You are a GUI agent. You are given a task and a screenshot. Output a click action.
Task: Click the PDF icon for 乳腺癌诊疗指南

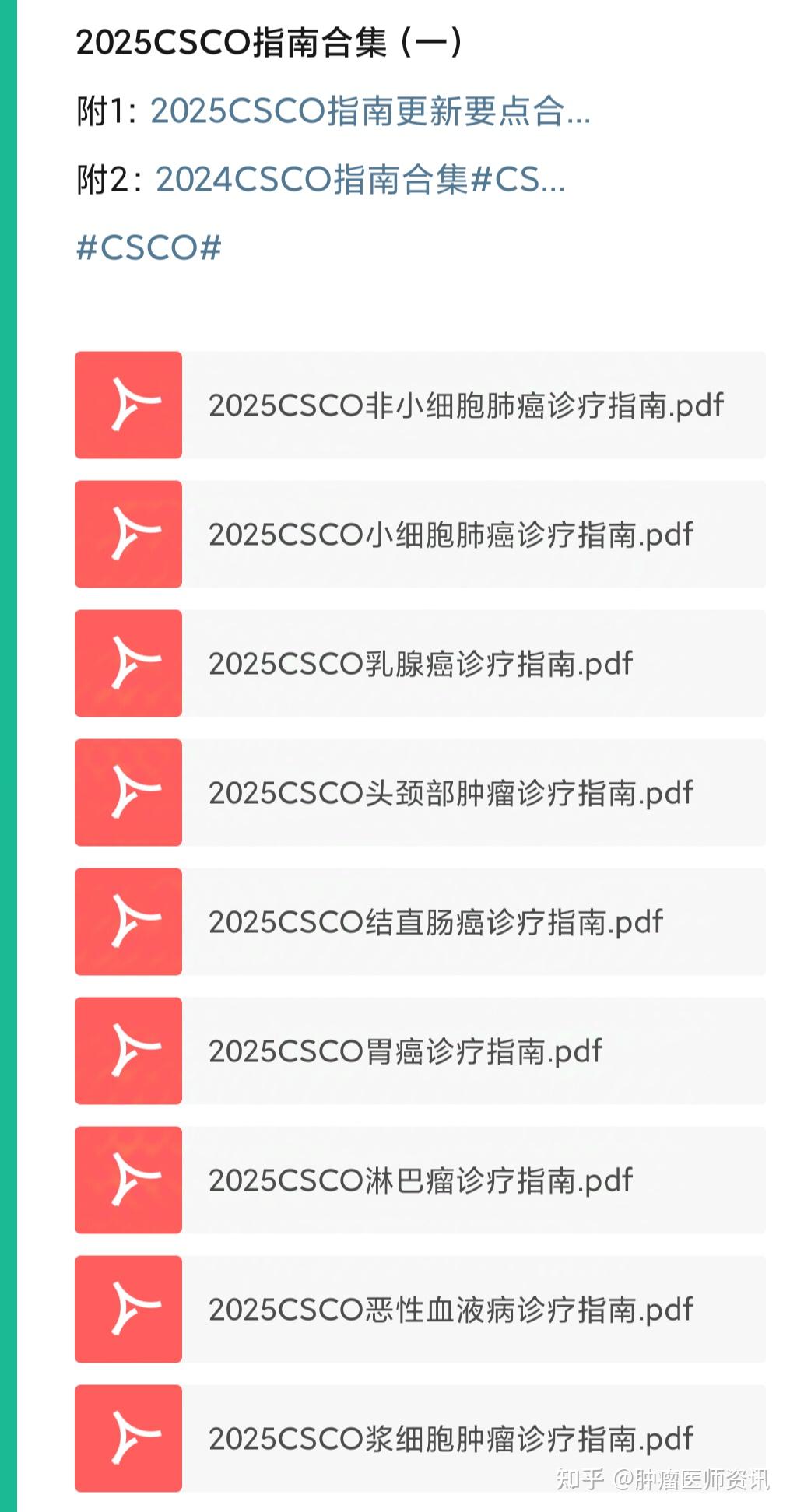[x=127, y=664]
